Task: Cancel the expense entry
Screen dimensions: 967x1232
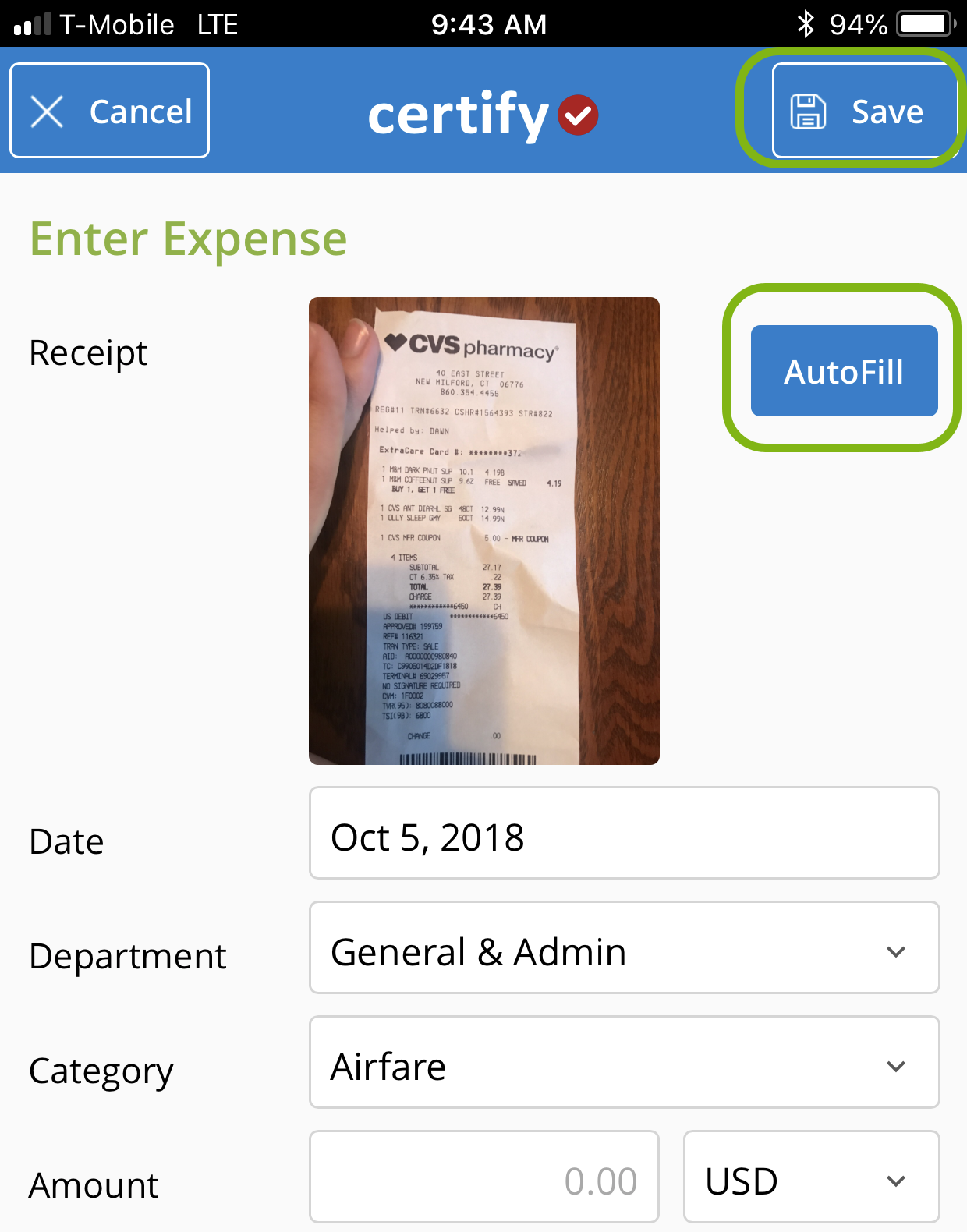Action: click(x=109, y=111)
